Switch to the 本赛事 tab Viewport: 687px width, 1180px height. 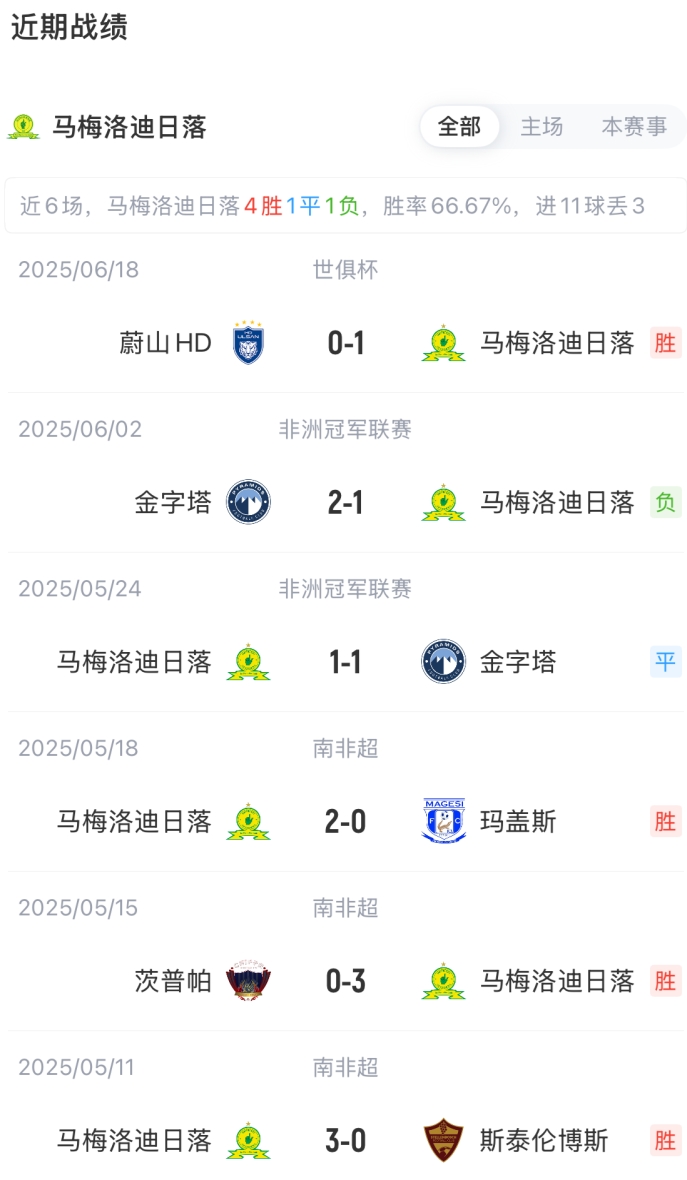coord(634,127)
